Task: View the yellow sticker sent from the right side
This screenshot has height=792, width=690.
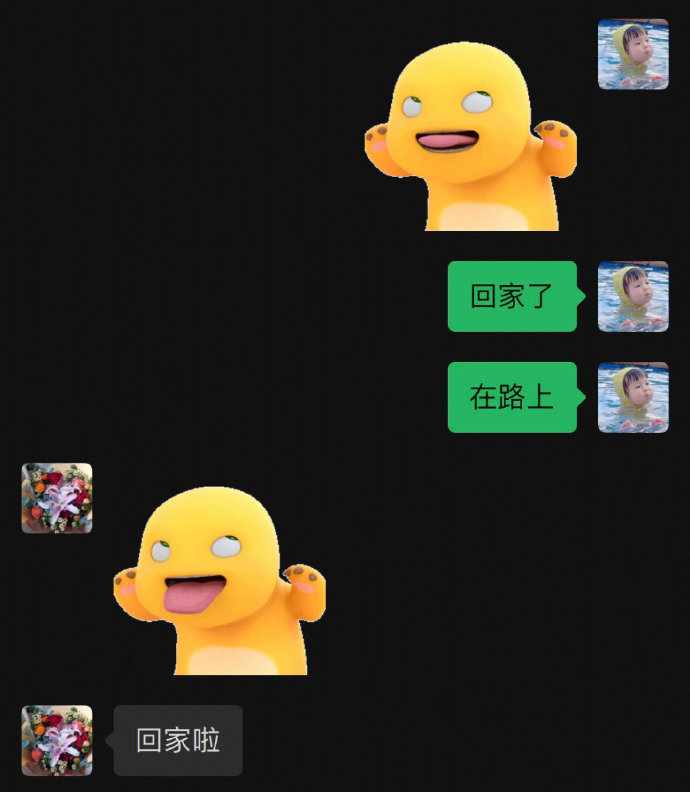Action: [470, 135]
